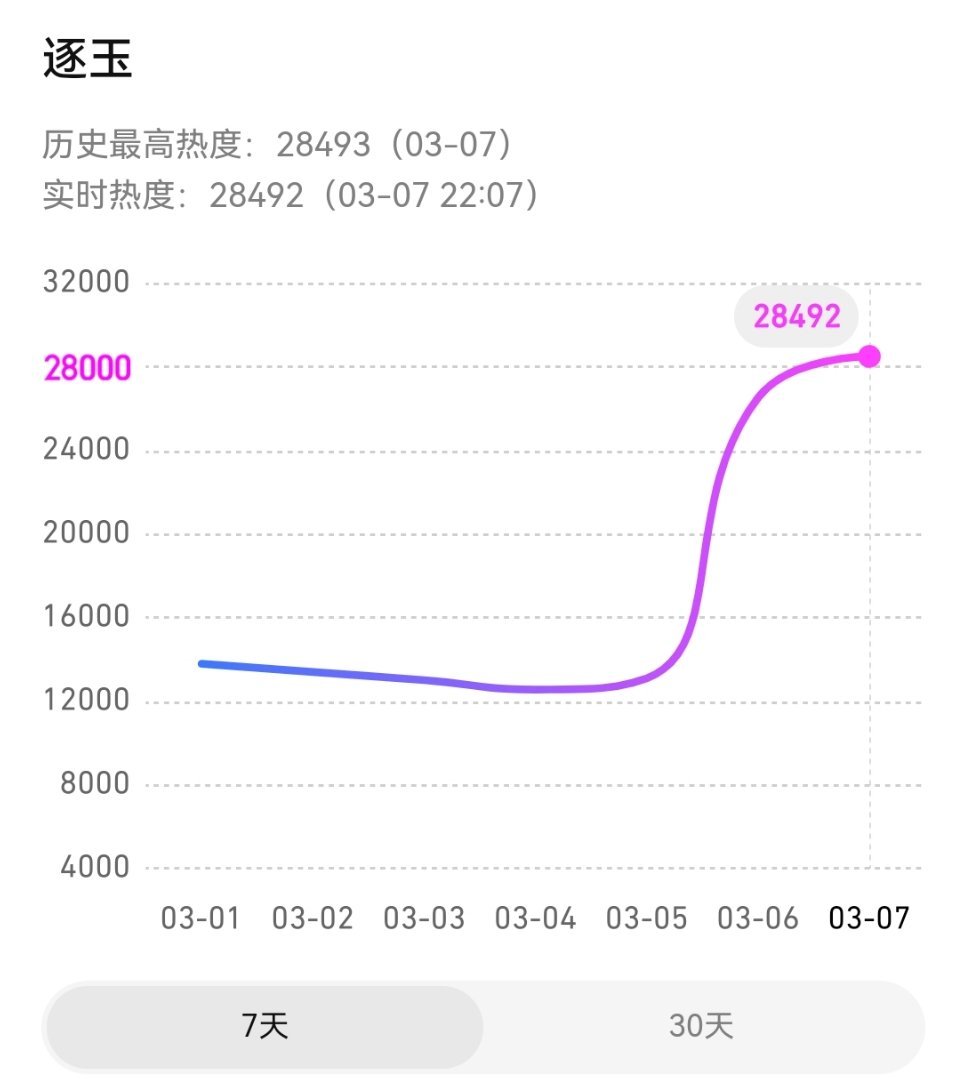Click the 03-01 axis label
This screenshot has height=1079, width=964.
point(200,917)
